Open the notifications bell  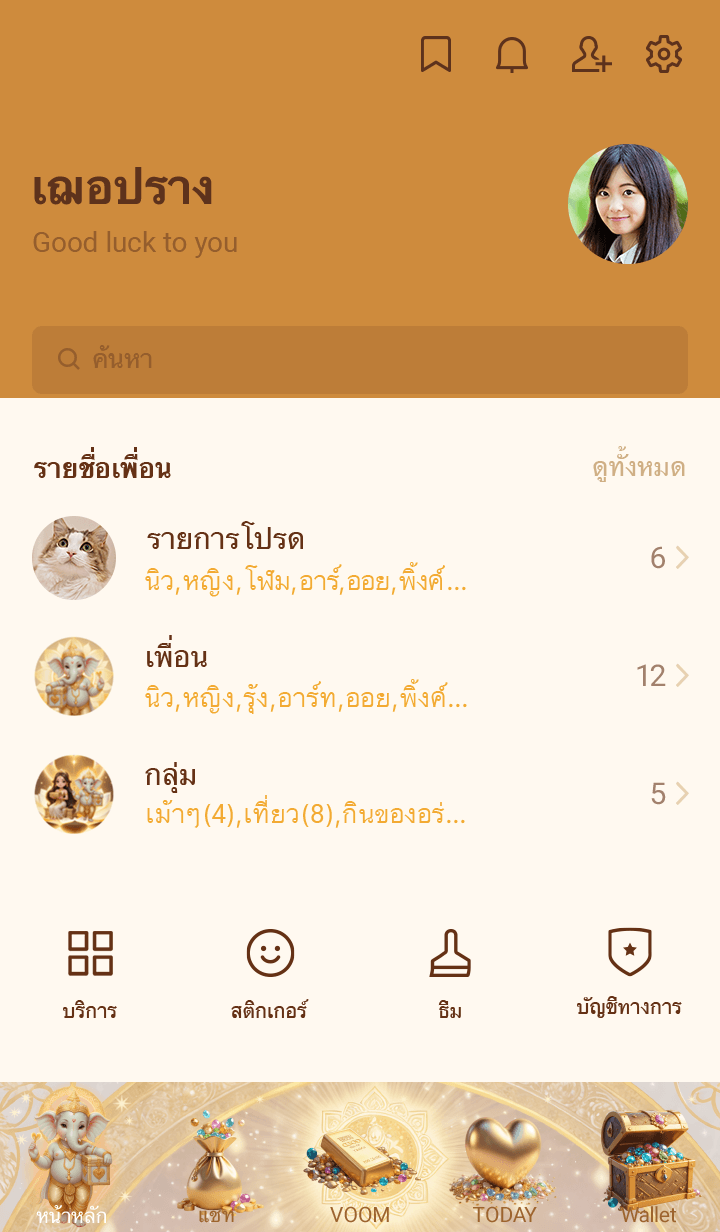pos(512,54)
